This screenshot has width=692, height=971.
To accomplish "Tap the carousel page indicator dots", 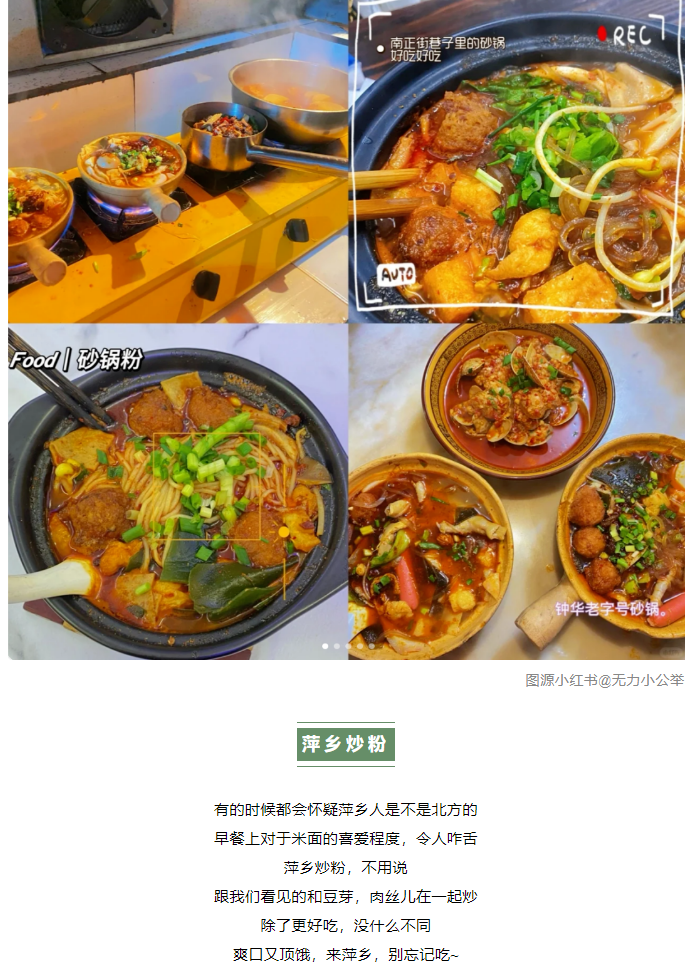I will pyautogui.click(x=347, y=646).
